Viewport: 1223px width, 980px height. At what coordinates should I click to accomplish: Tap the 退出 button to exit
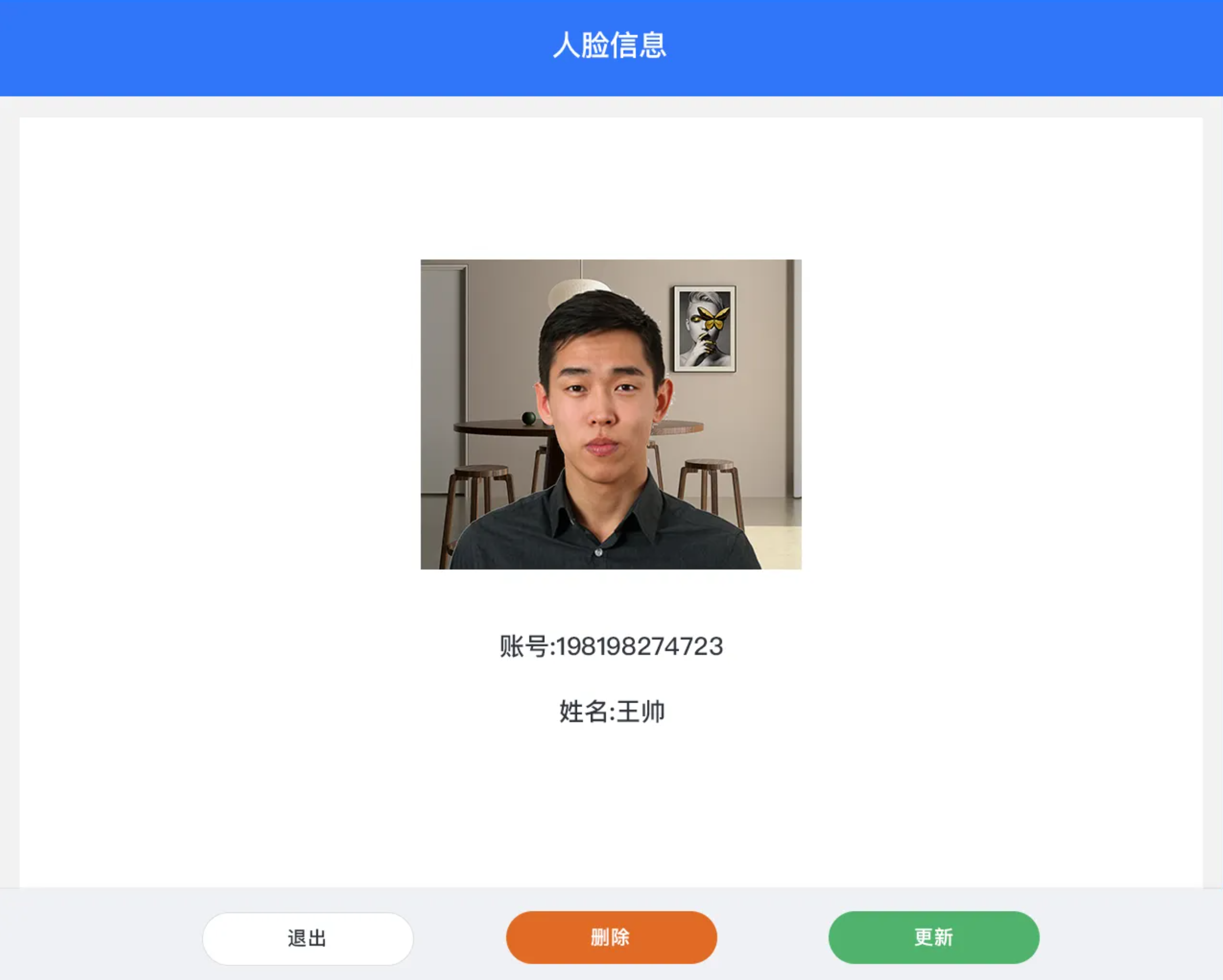pos(308,938)
